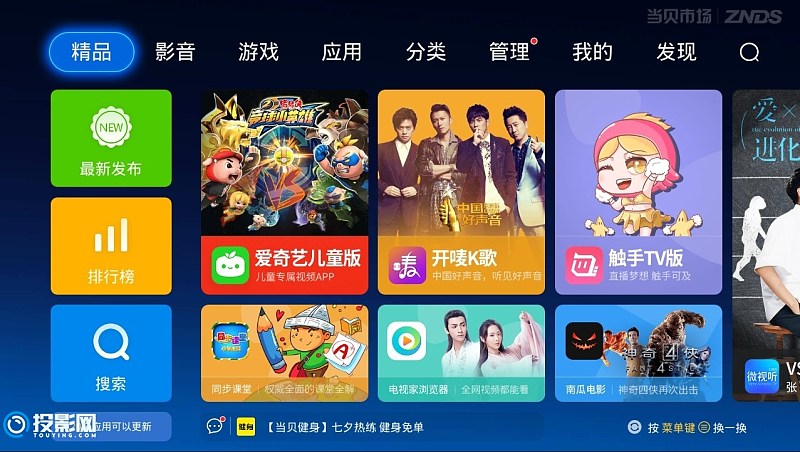Image resolution: width=800 pixels, height=452 pixels.
Task: Open the 电视家浏览器 card
Action: click(461, 352)
